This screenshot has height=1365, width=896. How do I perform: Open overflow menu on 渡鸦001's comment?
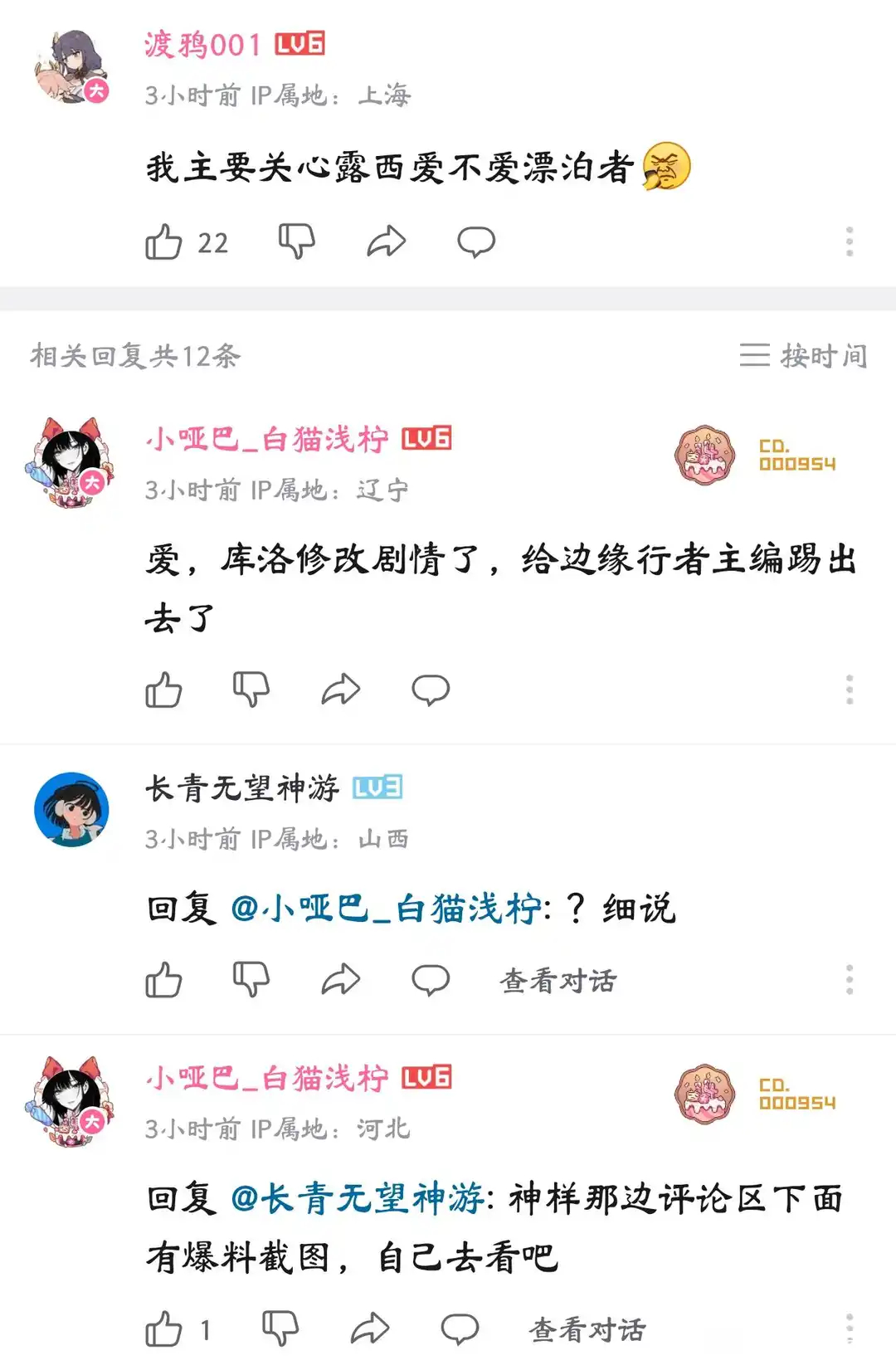point(850,241)
